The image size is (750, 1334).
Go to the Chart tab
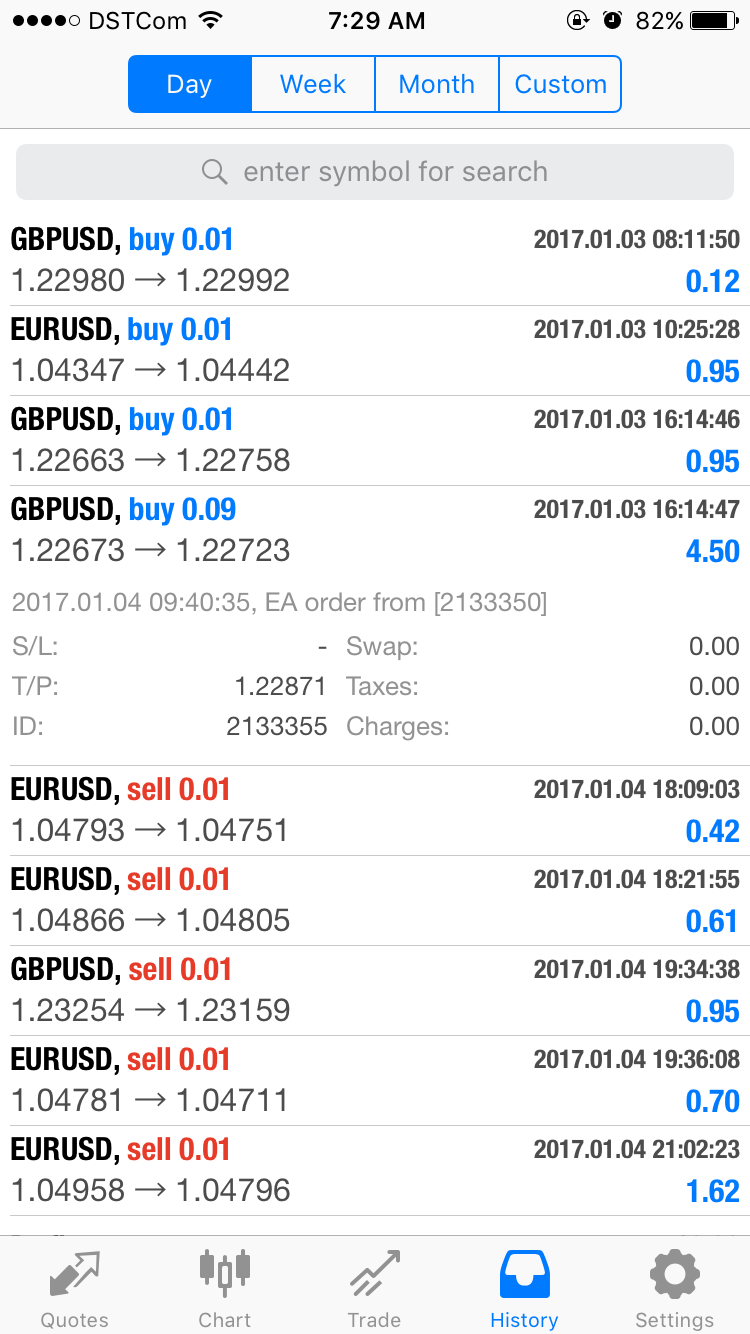(225, 1288)
